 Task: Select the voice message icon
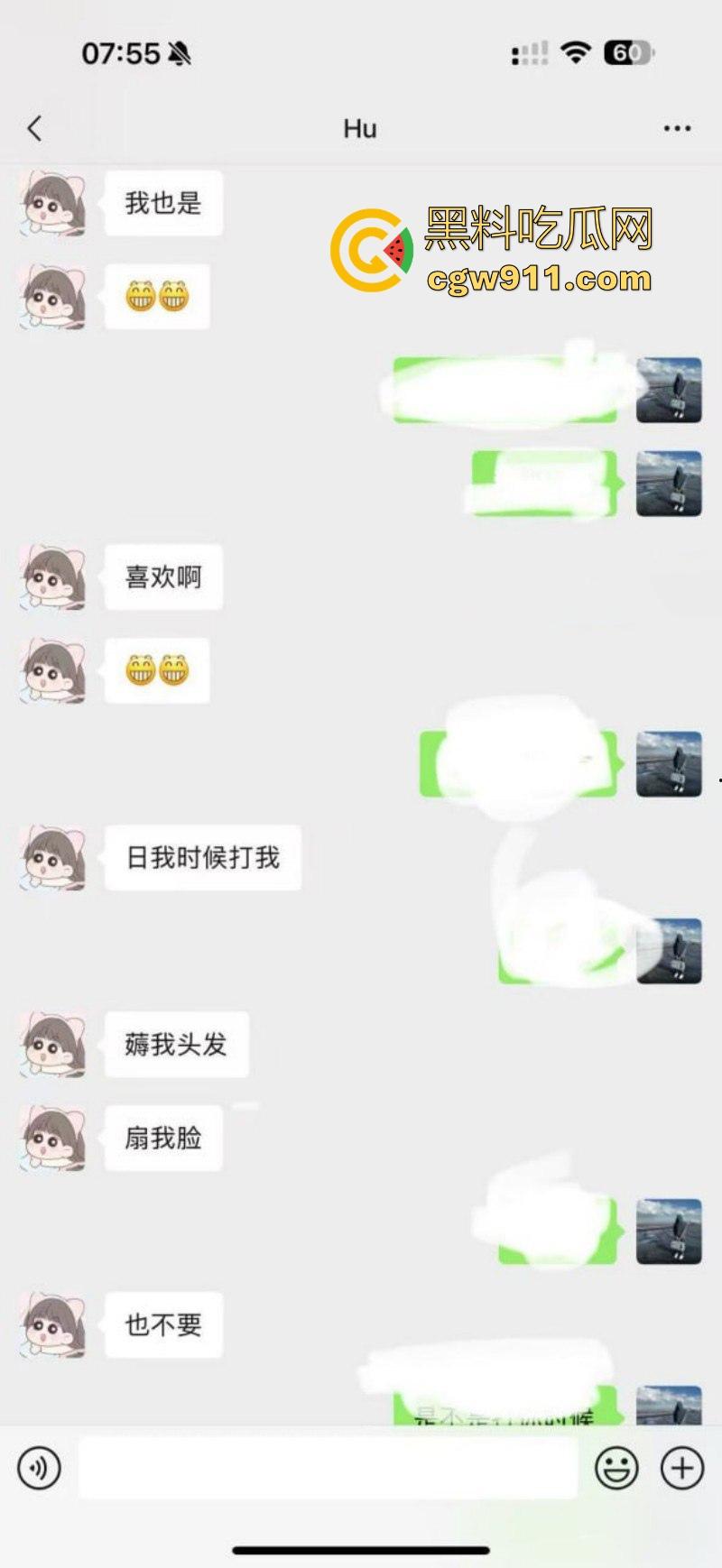point(38,1468)
